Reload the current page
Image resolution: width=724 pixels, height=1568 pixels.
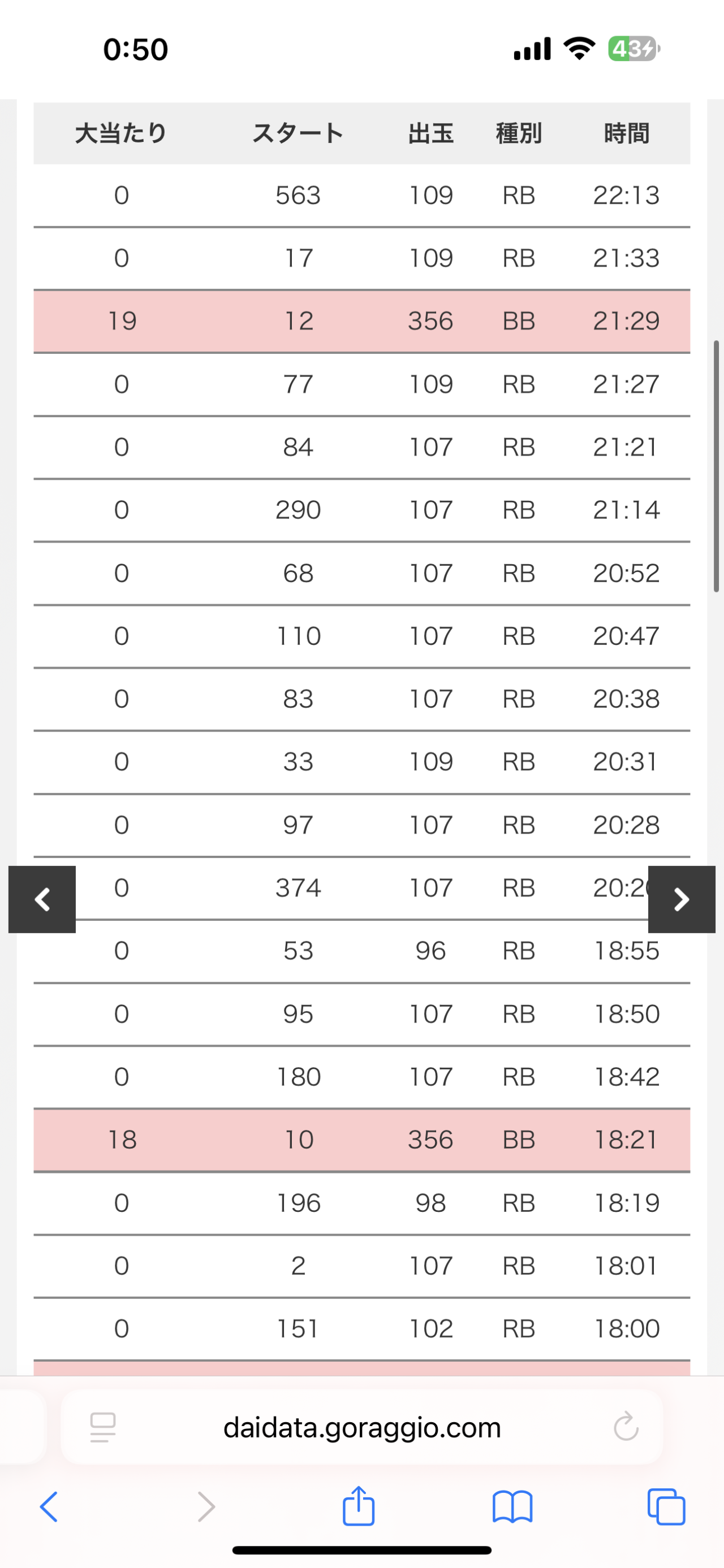(626, 1427)
